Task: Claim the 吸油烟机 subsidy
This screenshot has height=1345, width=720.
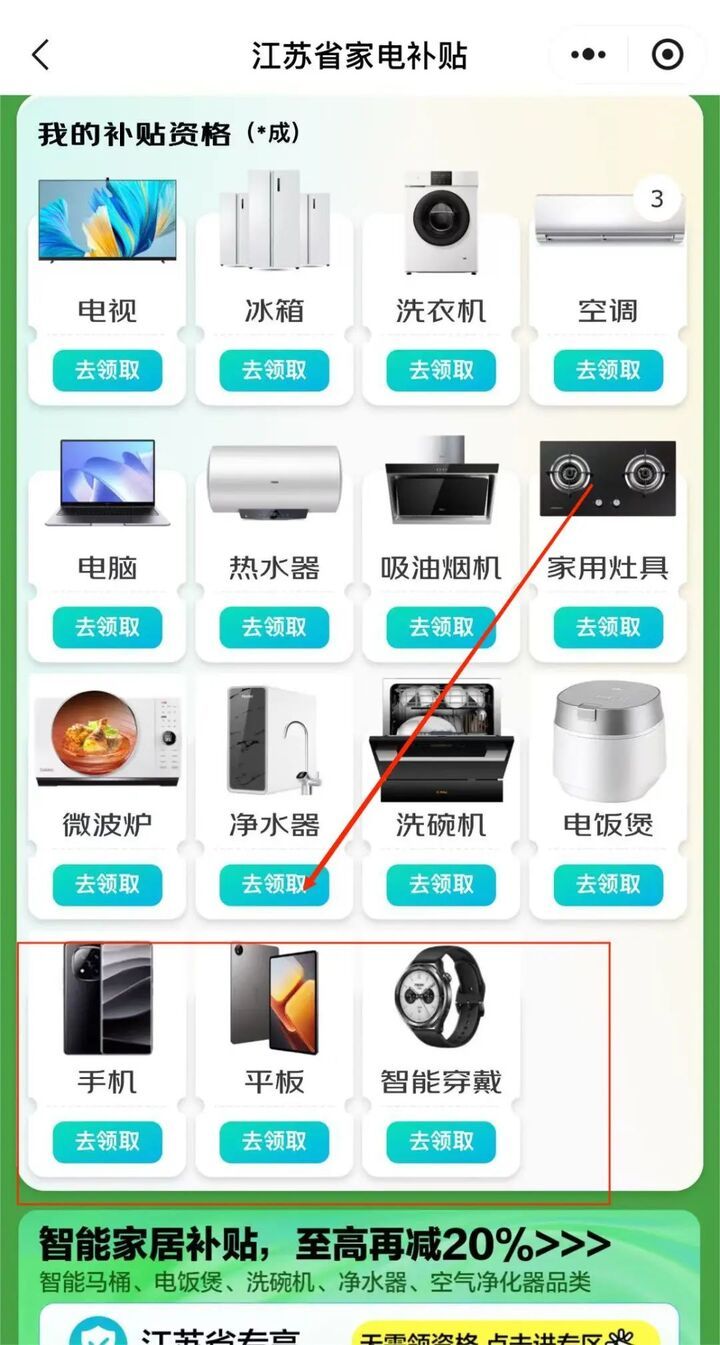Action: pyautogui.click(x=441, y=627)
